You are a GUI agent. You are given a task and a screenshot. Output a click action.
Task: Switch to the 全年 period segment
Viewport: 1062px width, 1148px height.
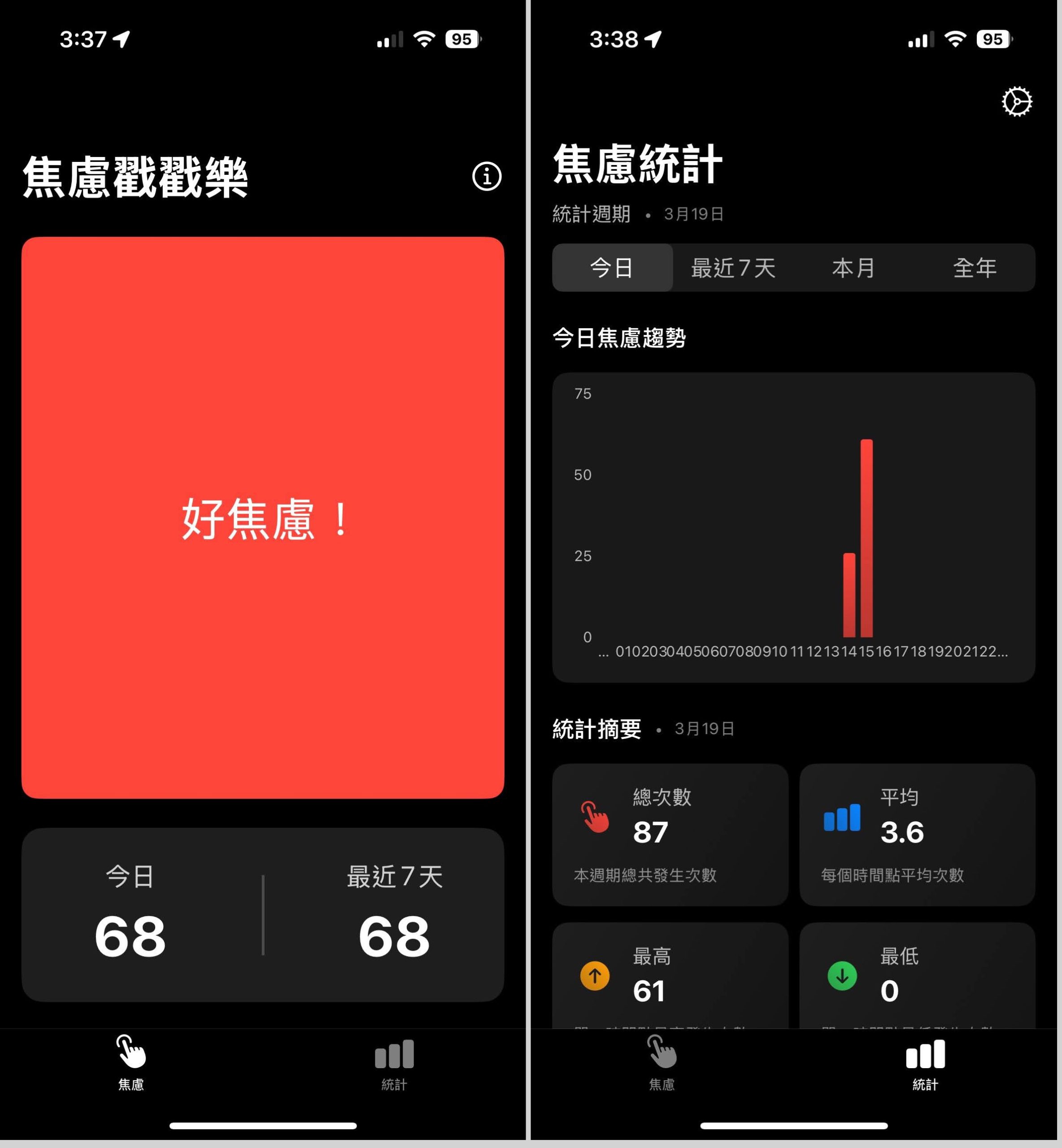pyautogui.click(x=974, y=268)
